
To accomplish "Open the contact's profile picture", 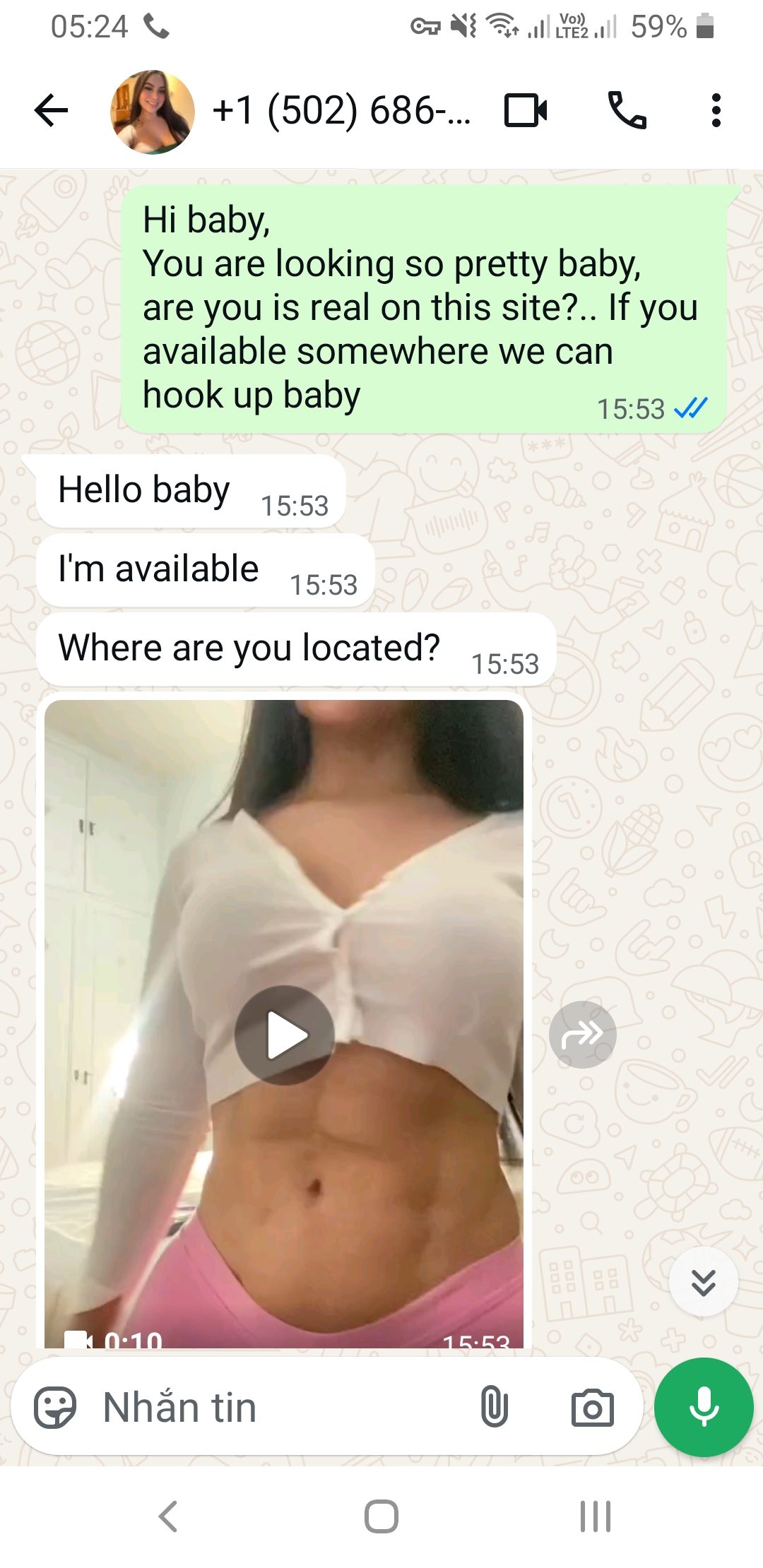I will coord(153,112).
